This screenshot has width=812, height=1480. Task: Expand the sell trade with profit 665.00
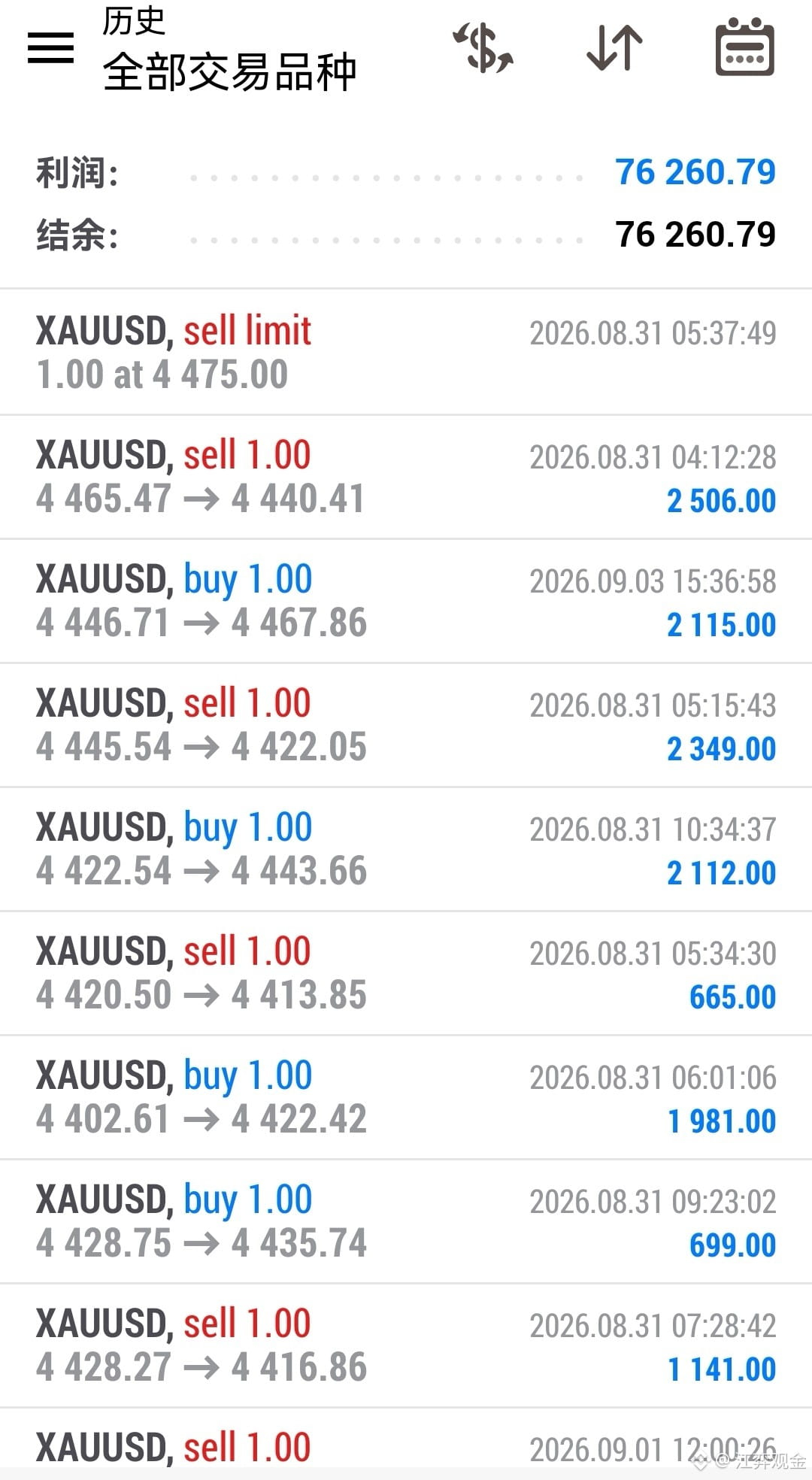[x=406, y=973]
